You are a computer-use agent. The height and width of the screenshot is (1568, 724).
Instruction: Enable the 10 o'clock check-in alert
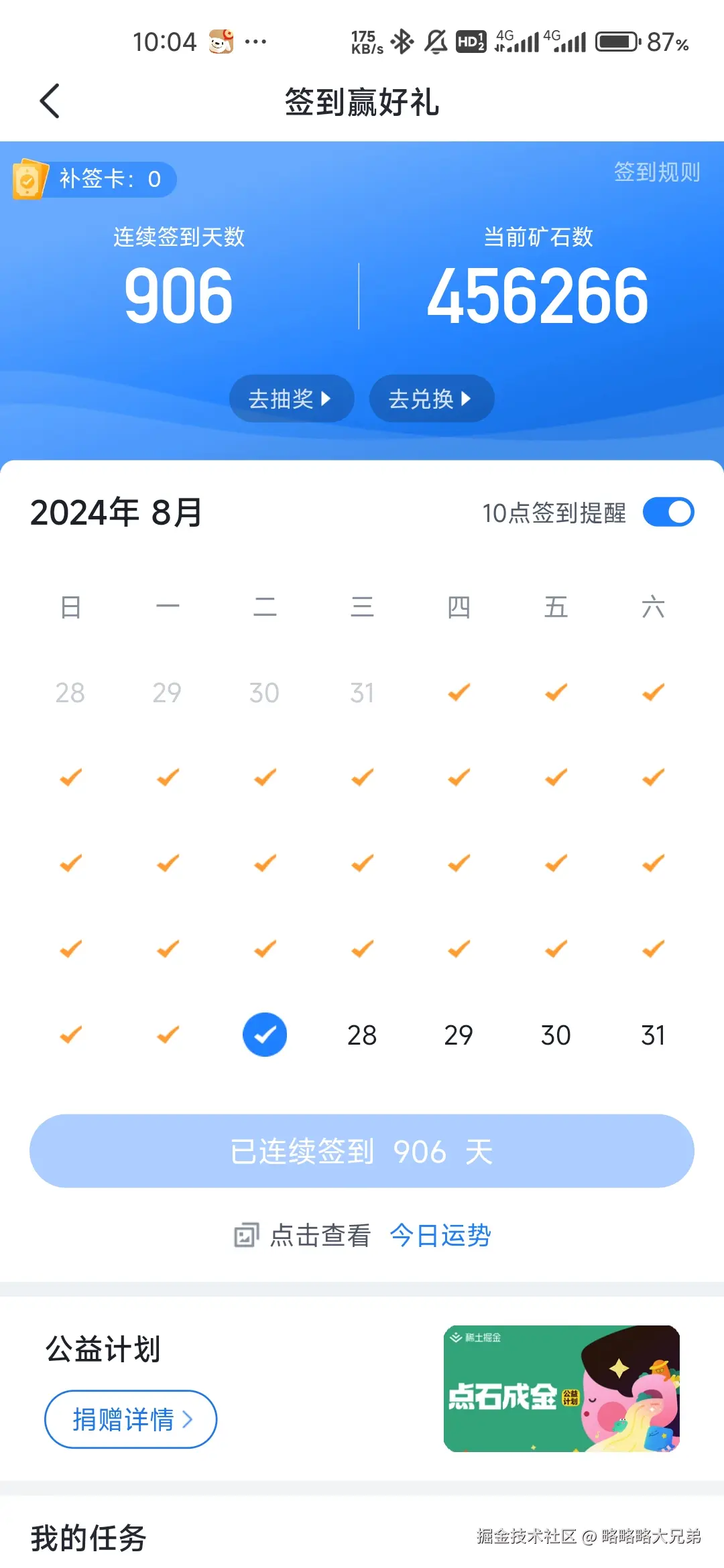click(668, 511)
